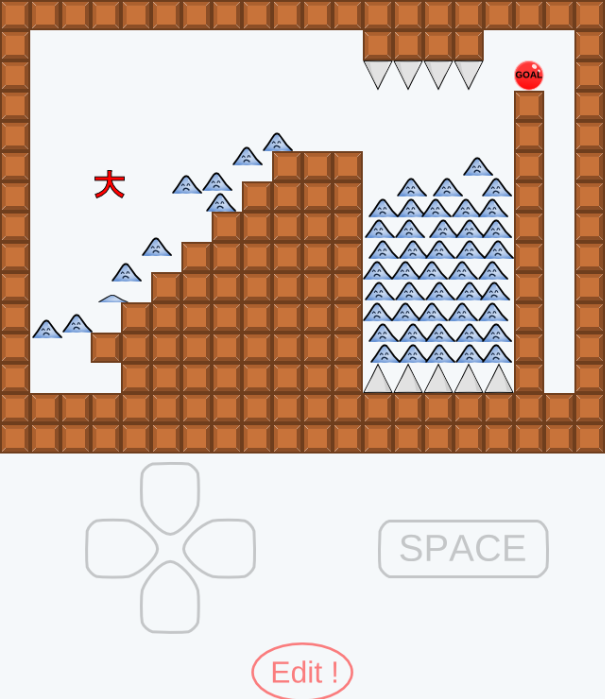Tap the up arrow on the D-pad
The height and width of the screenshot is (699, 605).
click(170, 495)
